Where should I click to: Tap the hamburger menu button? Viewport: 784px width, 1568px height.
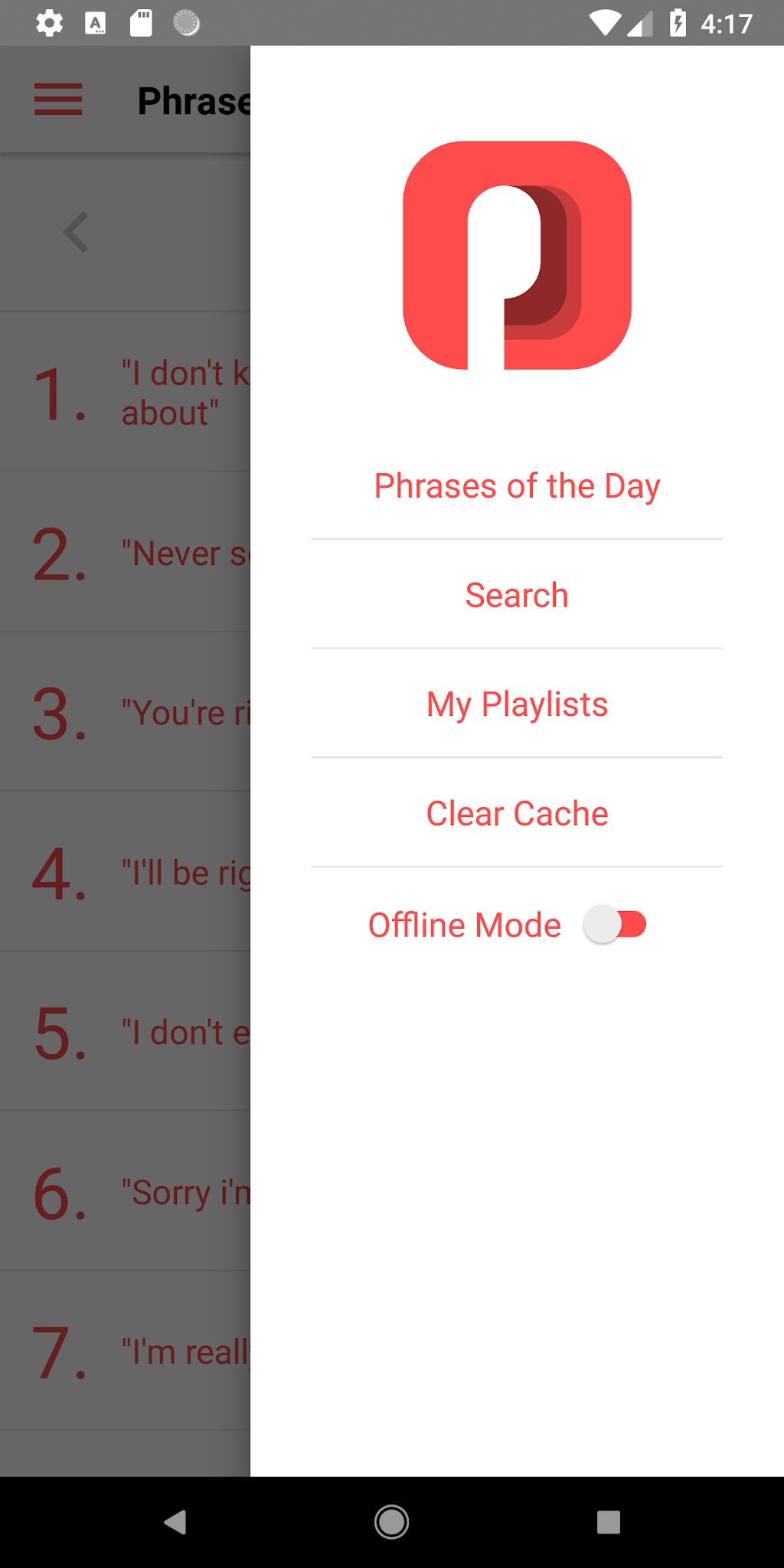tap(58, 100)
